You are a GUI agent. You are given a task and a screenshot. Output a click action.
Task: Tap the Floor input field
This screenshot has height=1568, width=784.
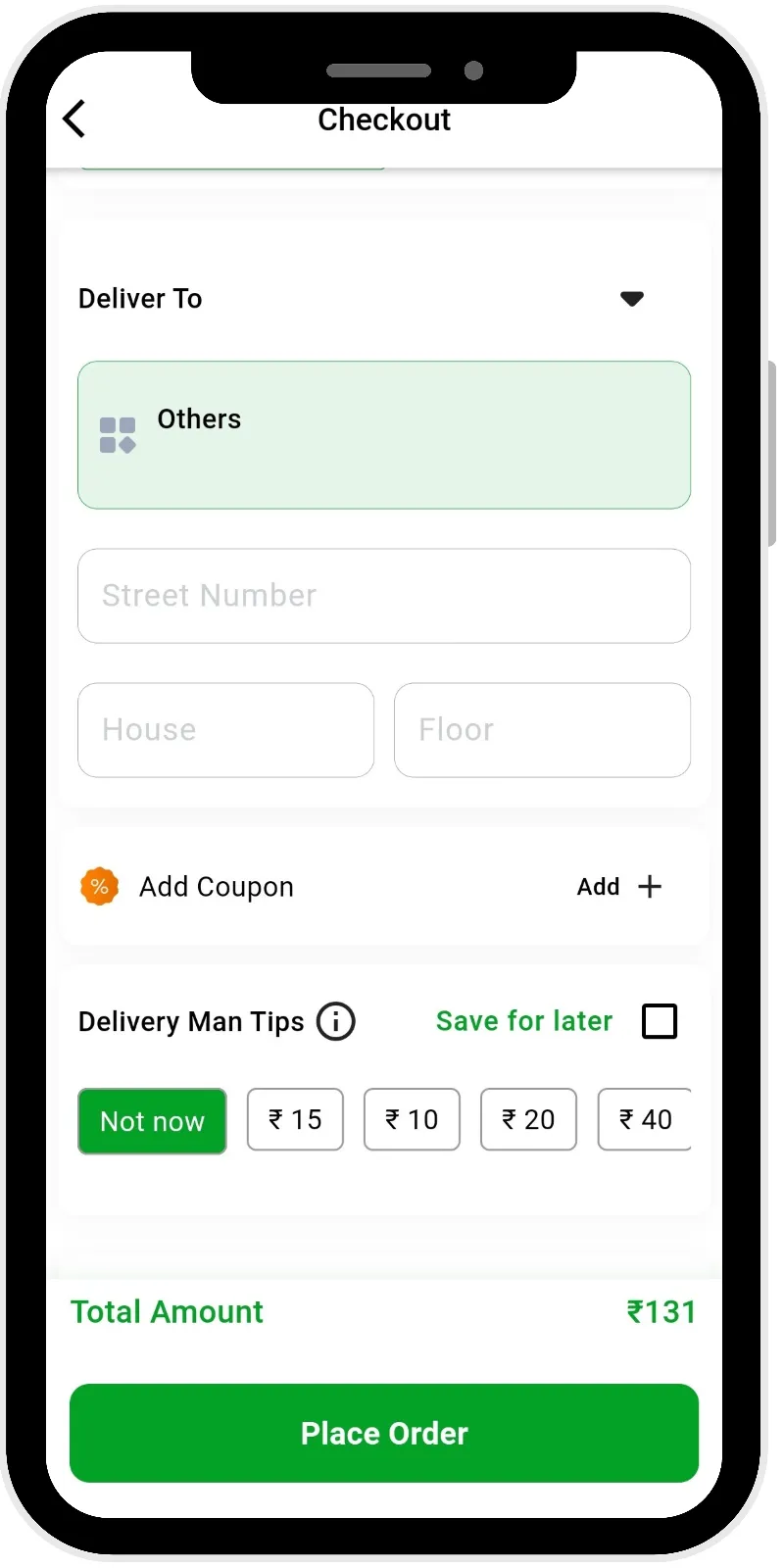pyautogui.click(x=542, y=730)
